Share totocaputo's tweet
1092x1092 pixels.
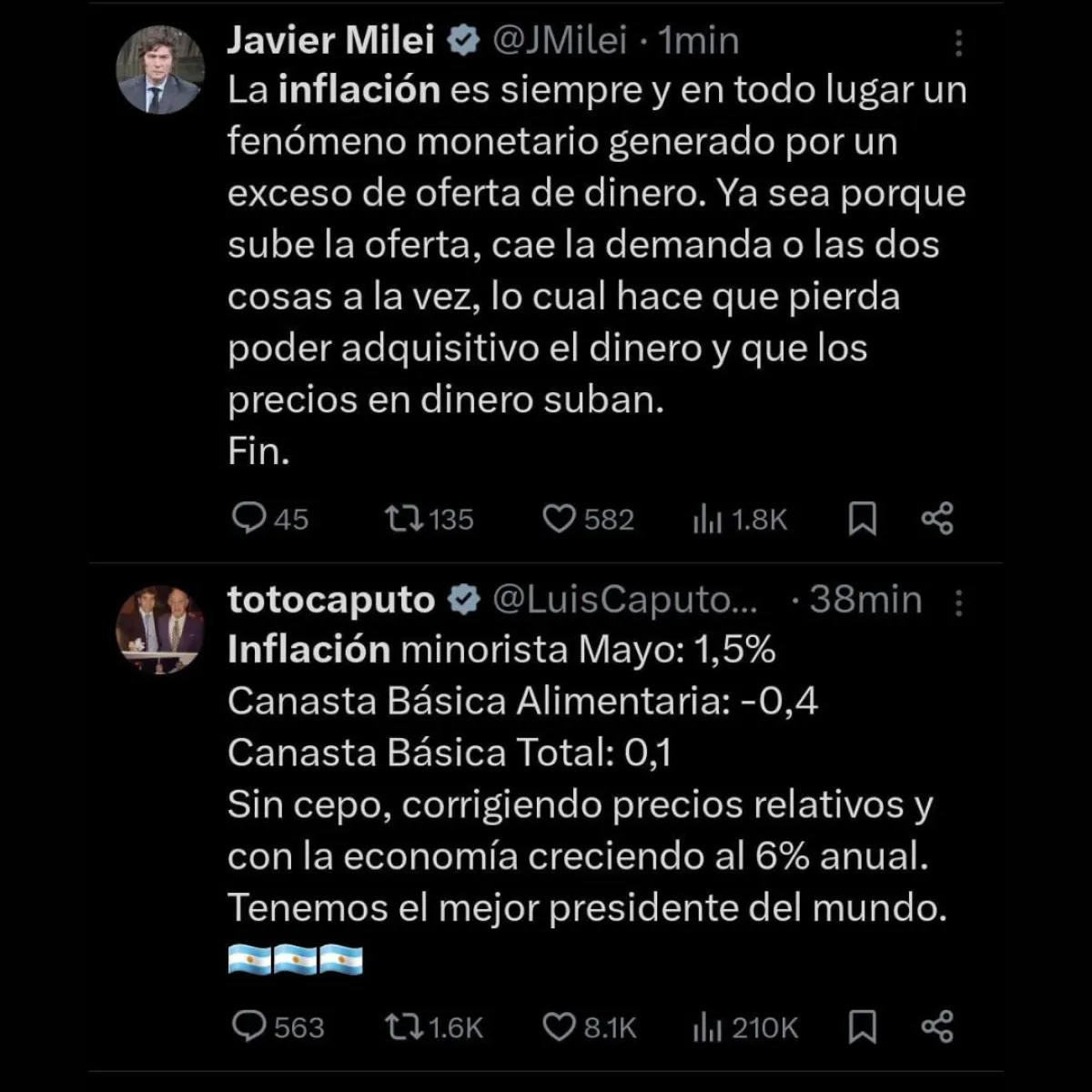[937, 1026]
